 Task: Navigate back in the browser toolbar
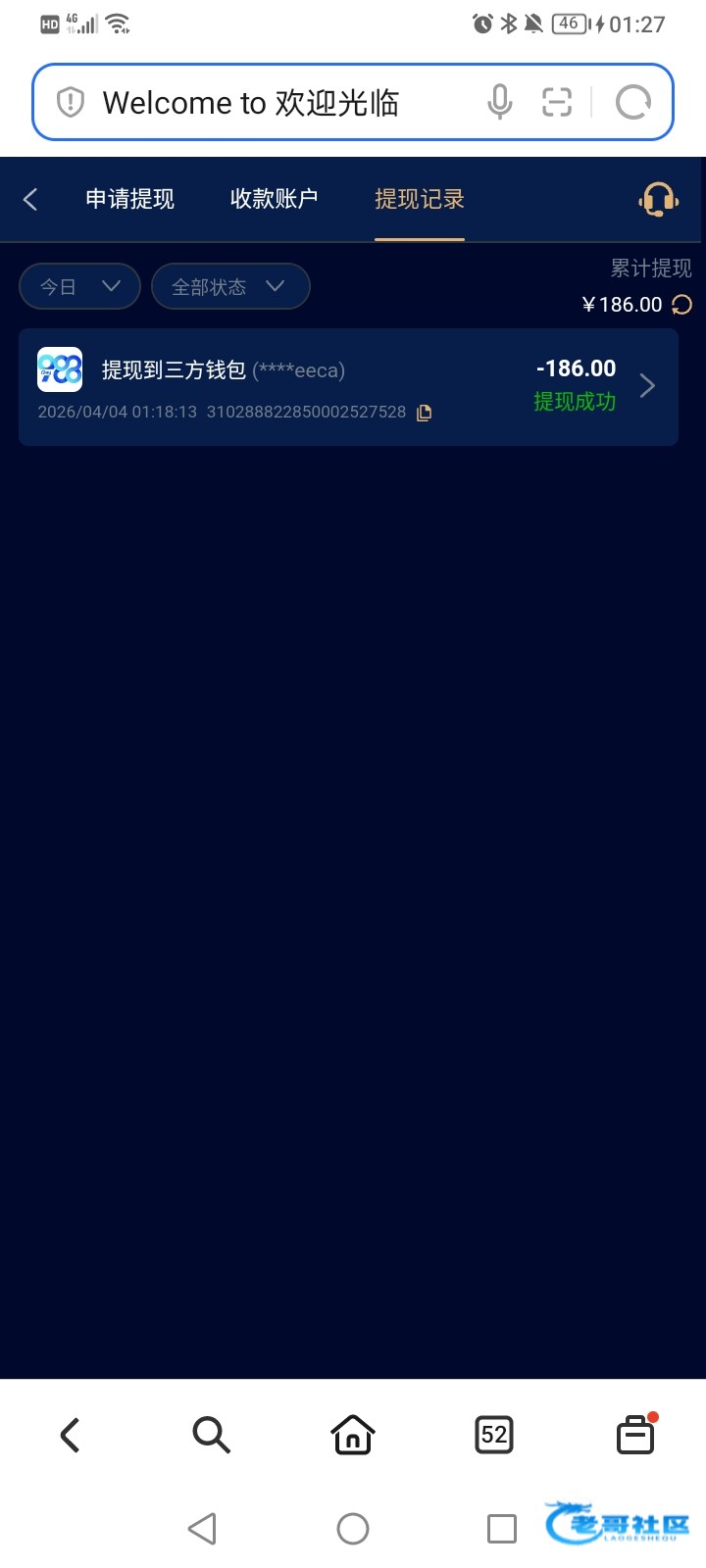[x=70, y=1436]
